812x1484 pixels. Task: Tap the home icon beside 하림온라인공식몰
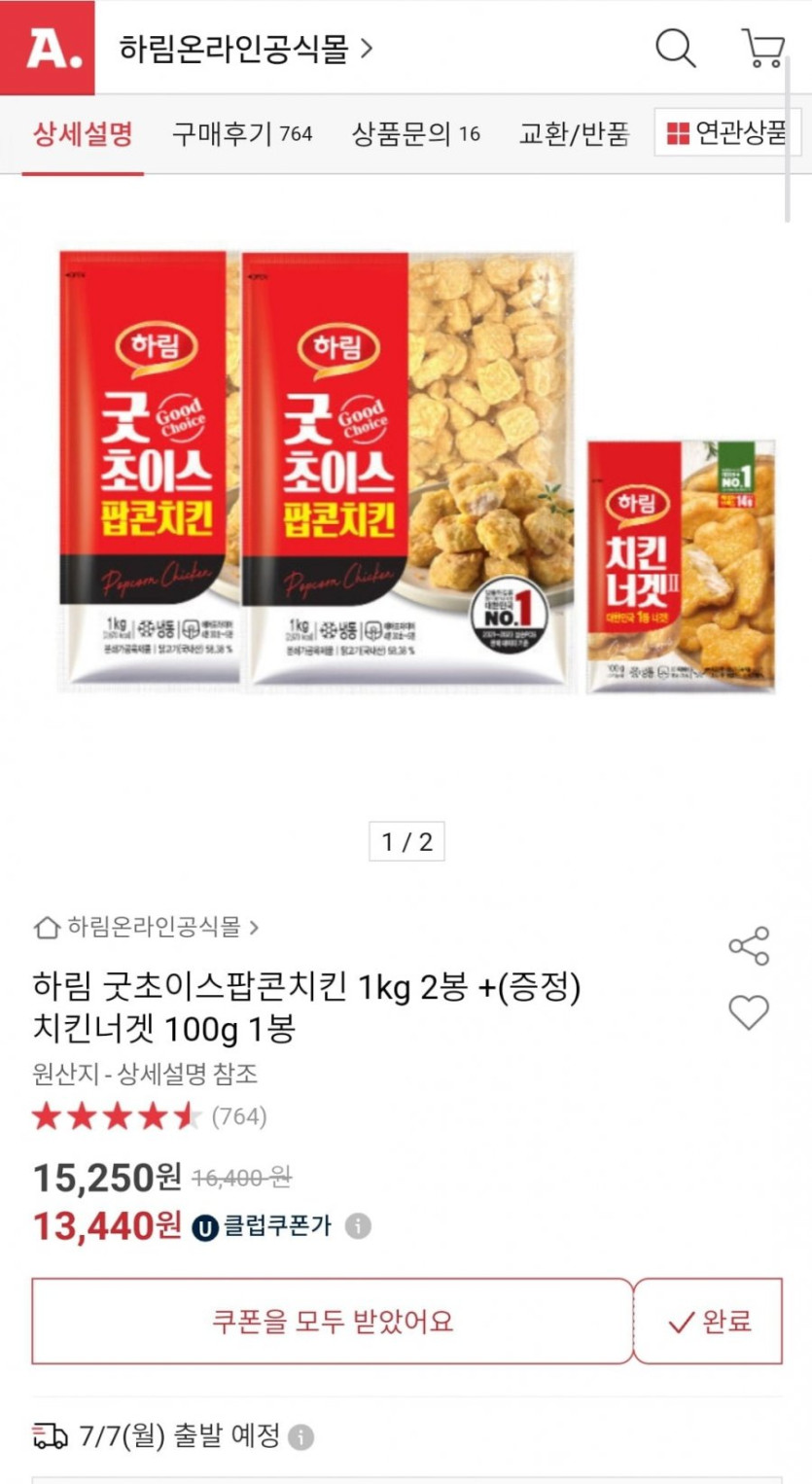pyautogui.click(x=46, y=929)
